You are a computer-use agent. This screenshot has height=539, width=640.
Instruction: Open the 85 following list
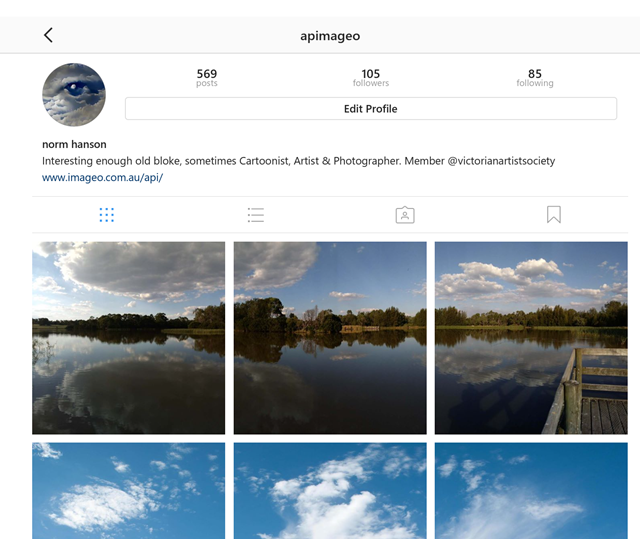tap(535, 78)
